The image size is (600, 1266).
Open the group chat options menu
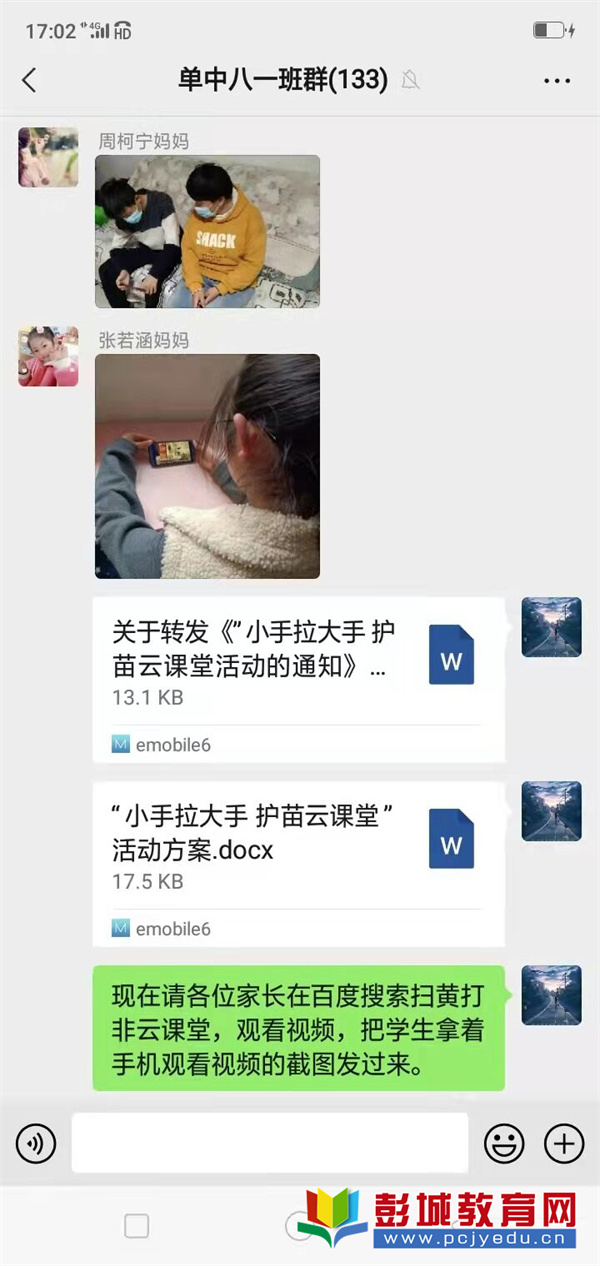(x=557, y=81)
